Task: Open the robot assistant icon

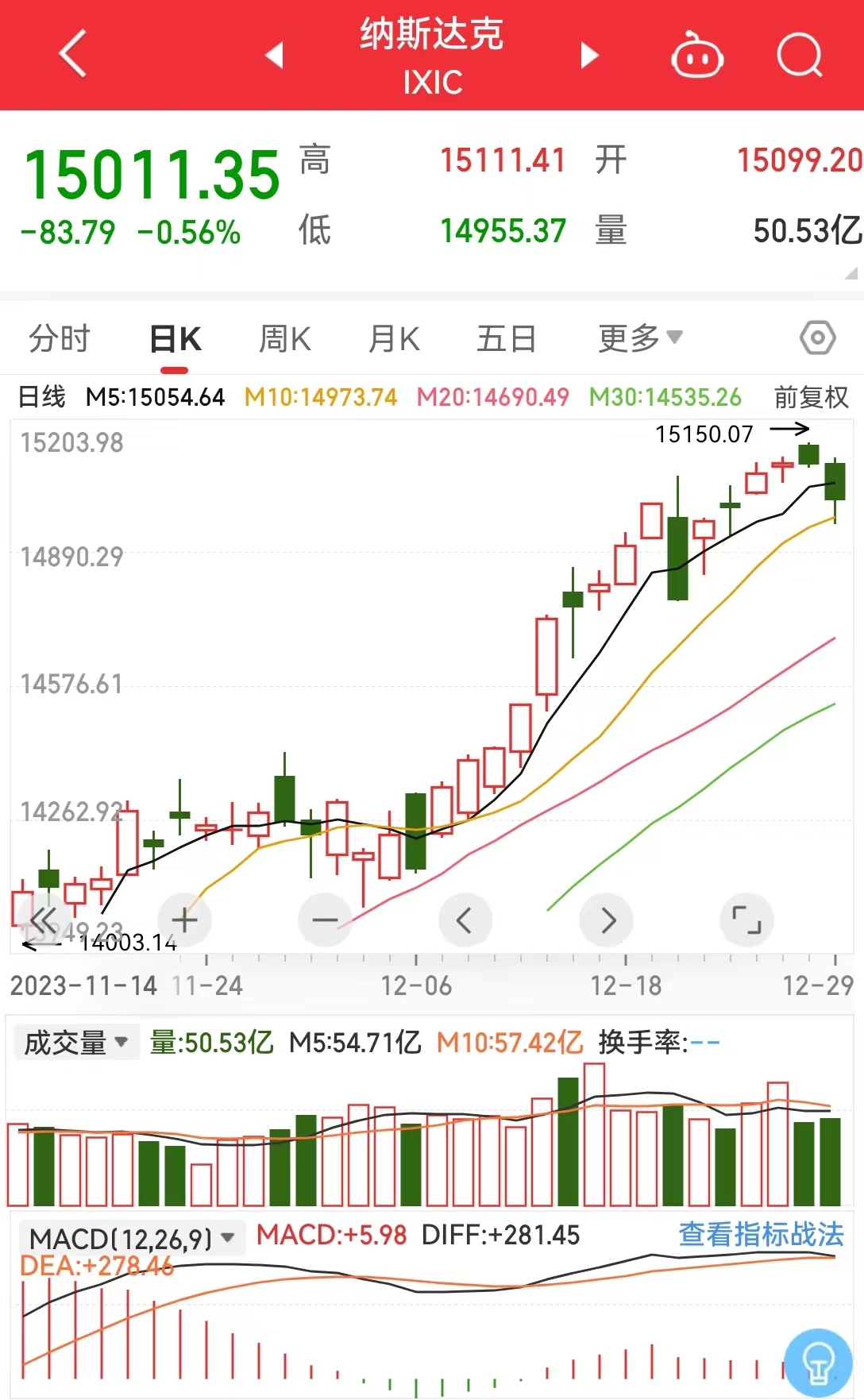Action: point(696,56)
